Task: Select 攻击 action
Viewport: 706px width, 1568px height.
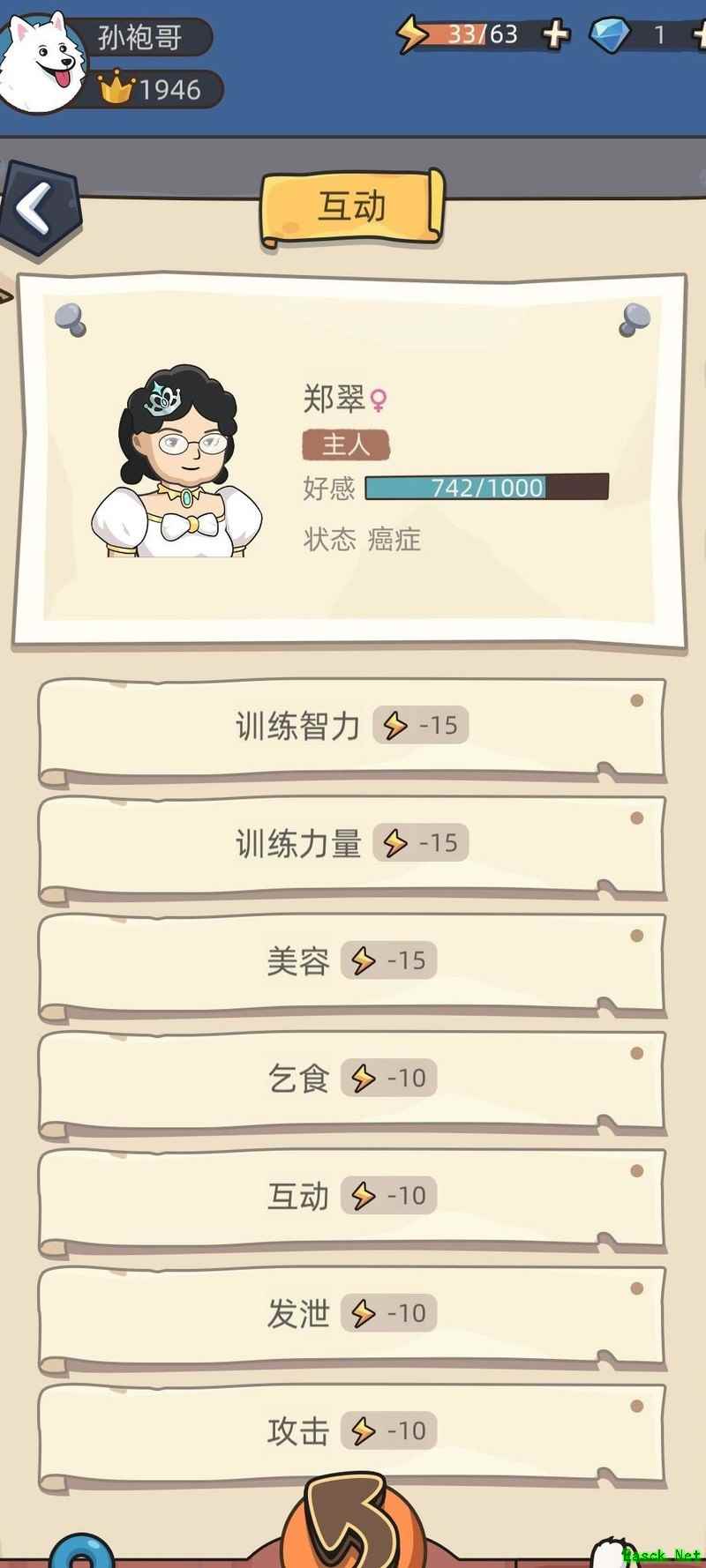Action: pyautogui.click(x=351, y=1431)
